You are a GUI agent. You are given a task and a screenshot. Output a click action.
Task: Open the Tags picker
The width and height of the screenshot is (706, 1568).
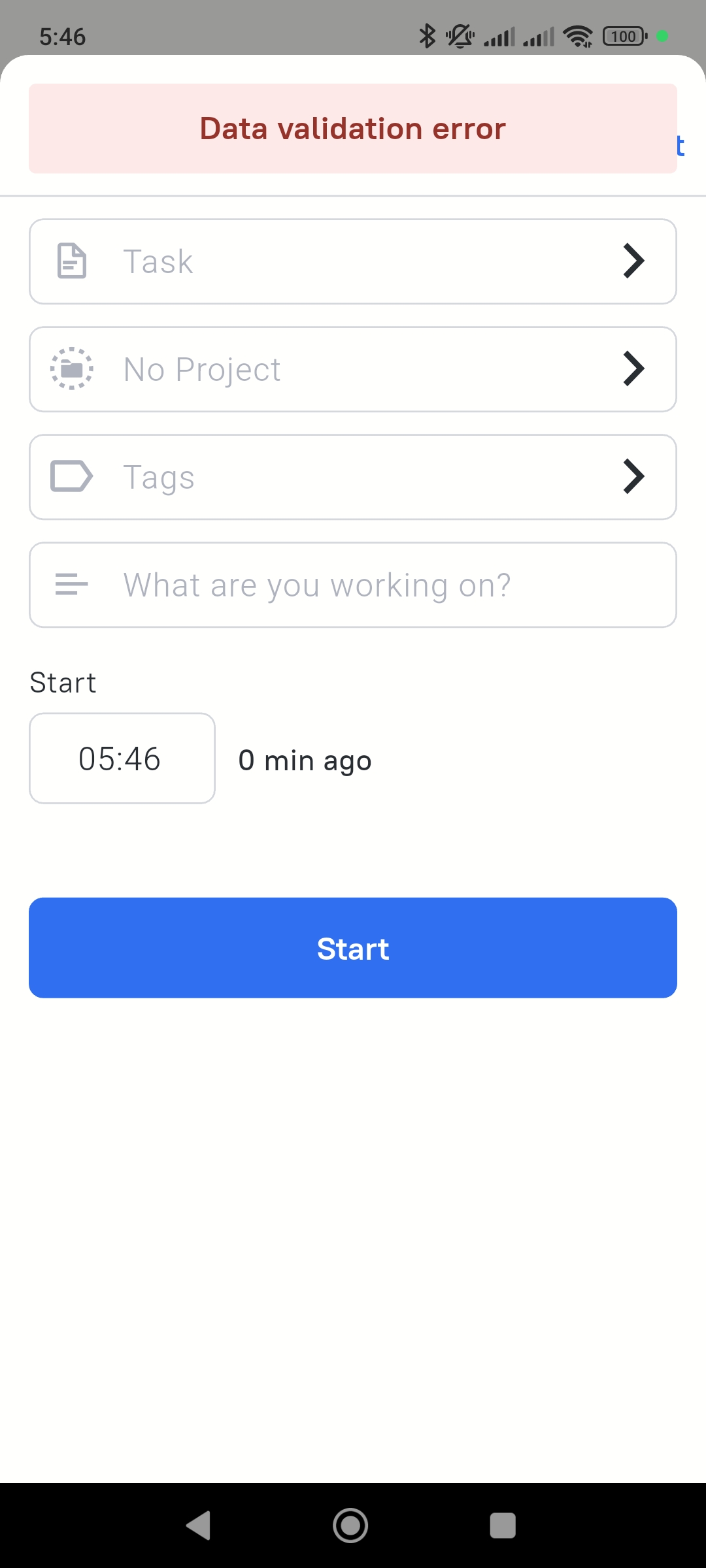click(353, 477)
